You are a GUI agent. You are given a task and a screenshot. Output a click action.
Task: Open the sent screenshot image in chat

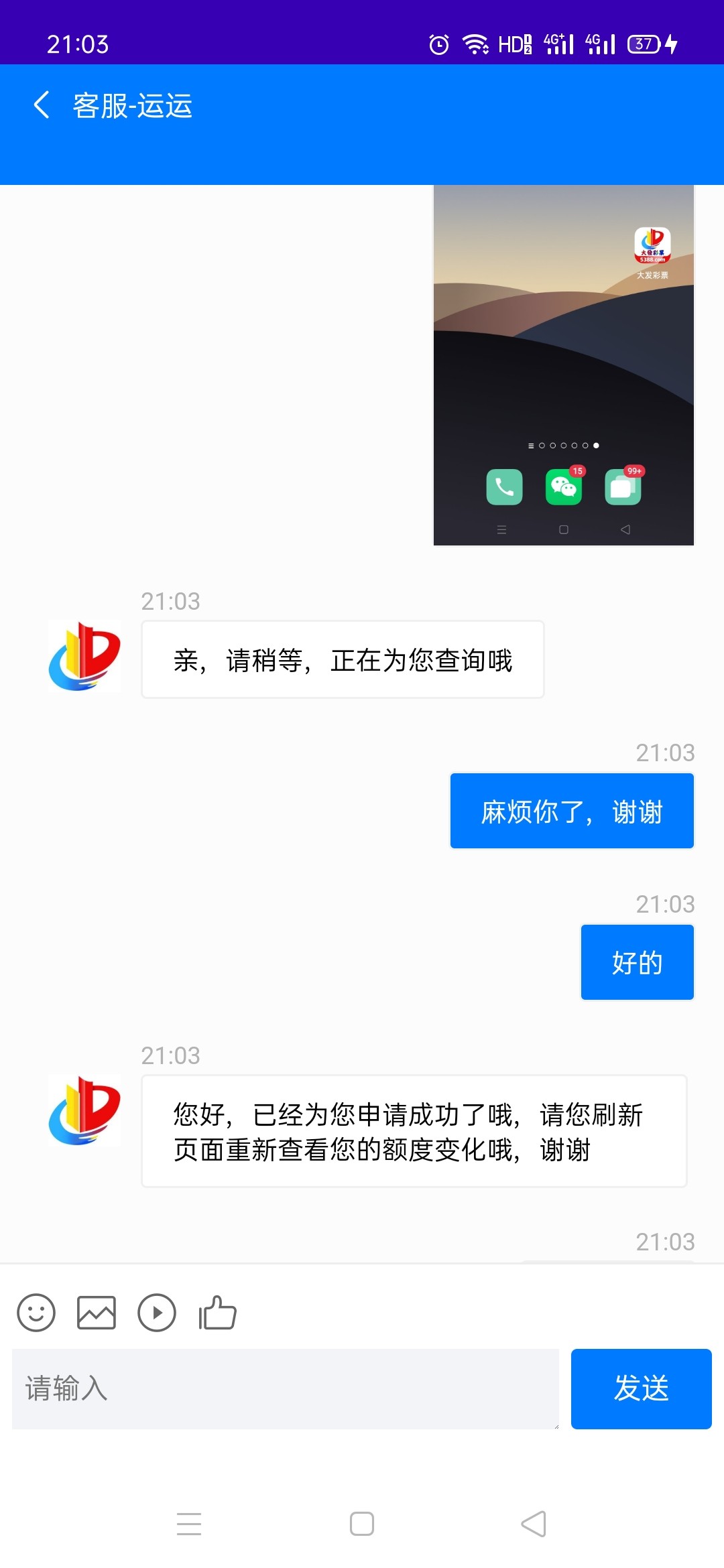coord(563,365)
